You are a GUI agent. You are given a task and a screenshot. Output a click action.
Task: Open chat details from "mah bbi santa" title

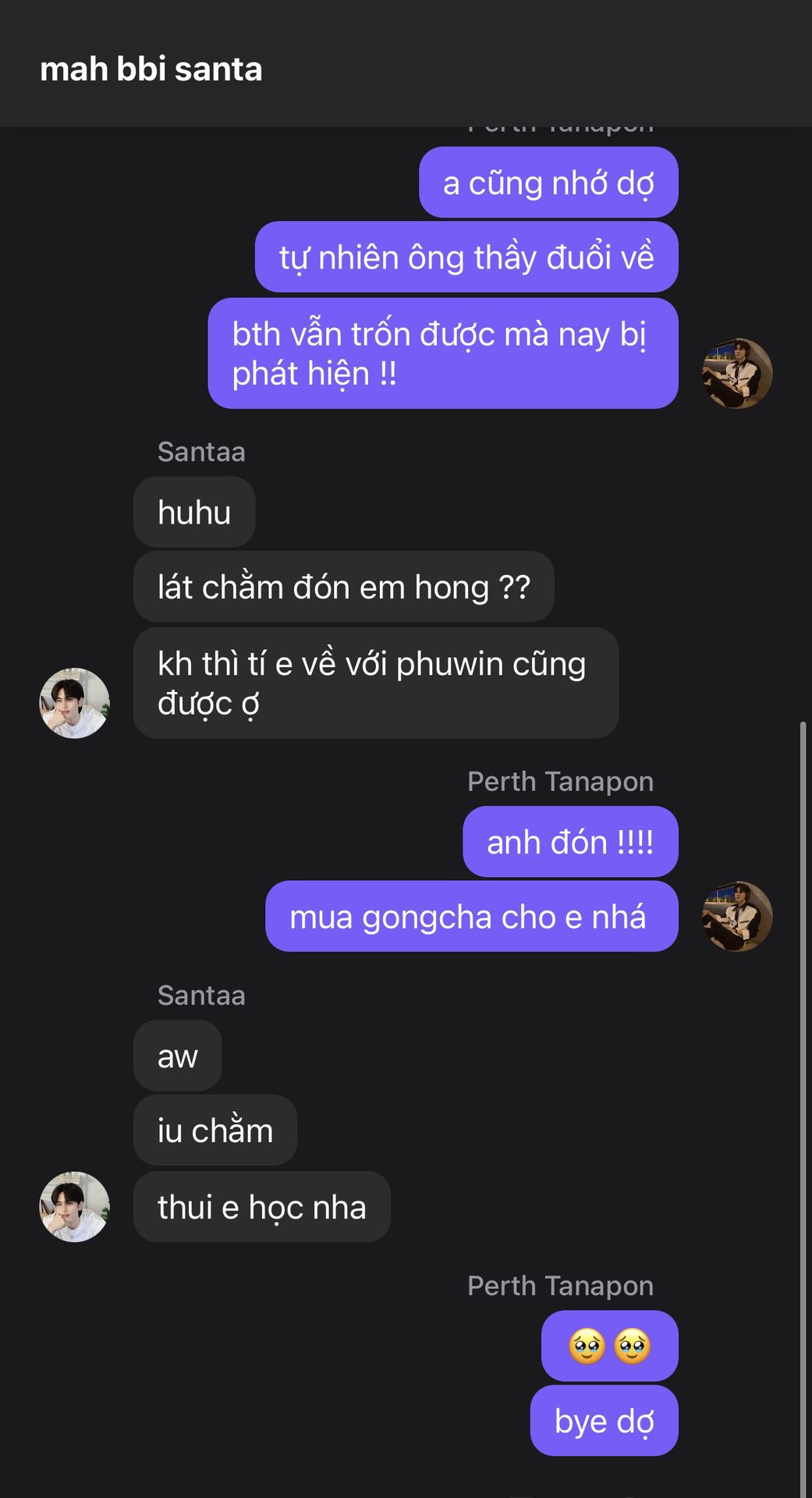click(x=151, y=69)
